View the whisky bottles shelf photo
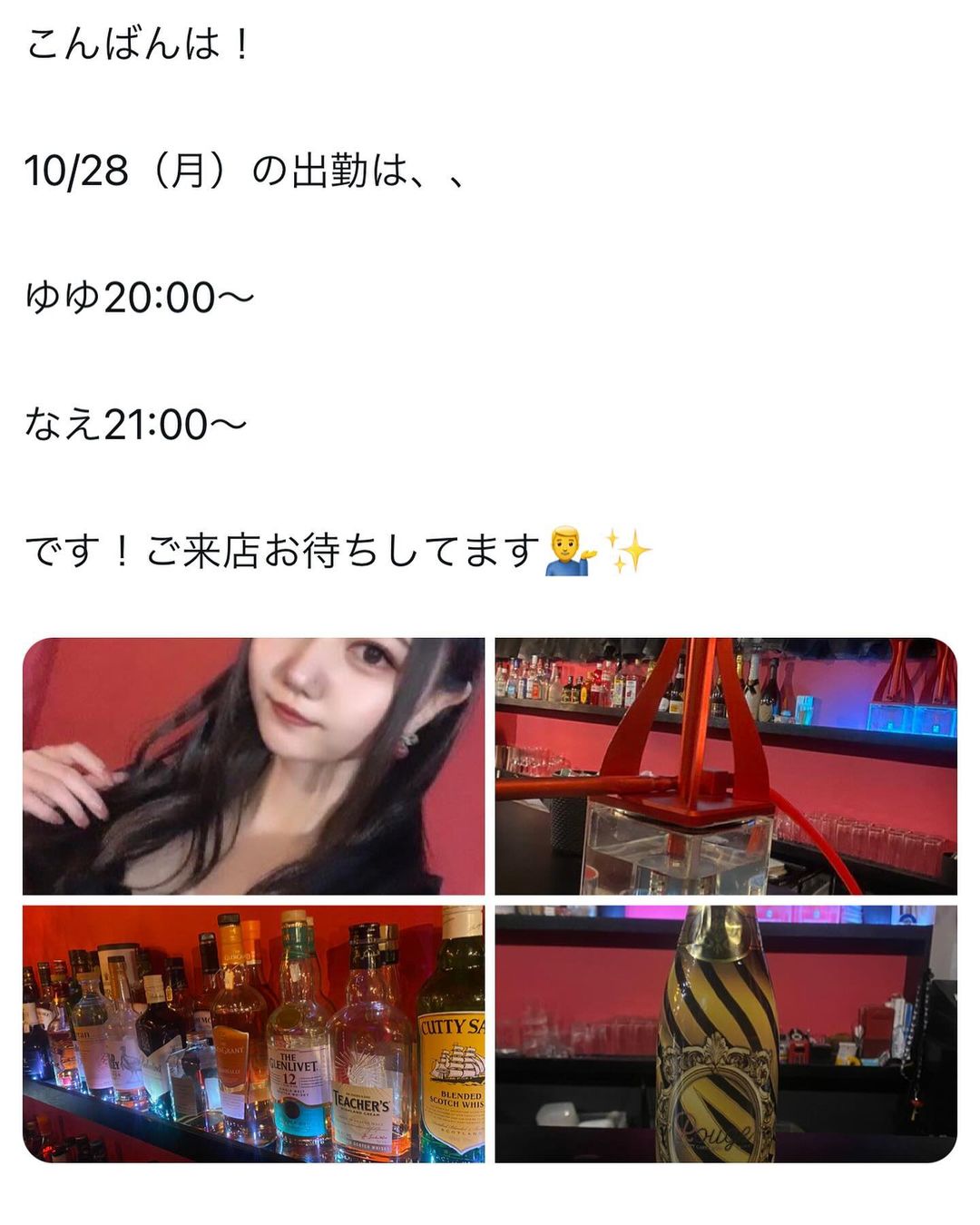Screen dimensions: 980x1225 [253, 1034]
